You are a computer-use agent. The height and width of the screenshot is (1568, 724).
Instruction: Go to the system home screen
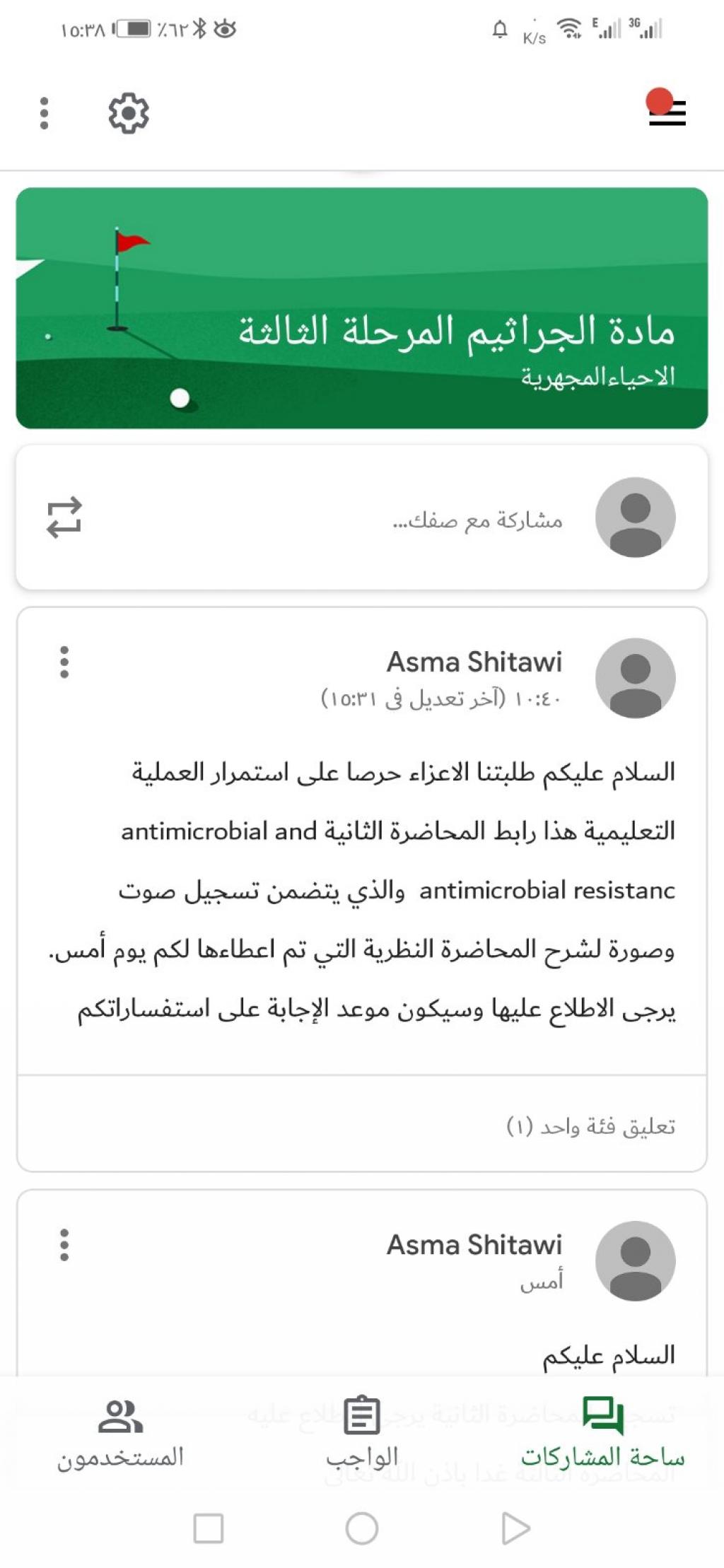pyautogui.click(x=362, y=1528)
